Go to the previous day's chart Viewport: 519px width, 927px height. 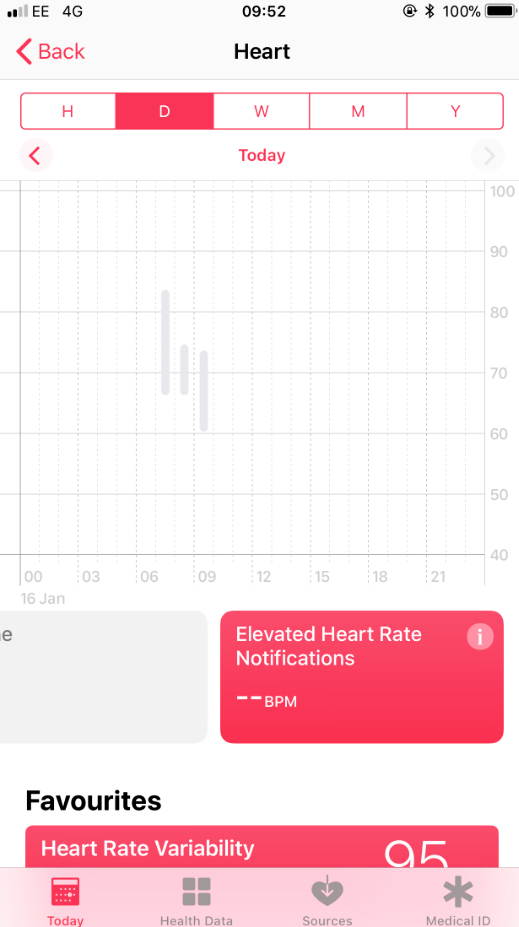pos(35,155)
